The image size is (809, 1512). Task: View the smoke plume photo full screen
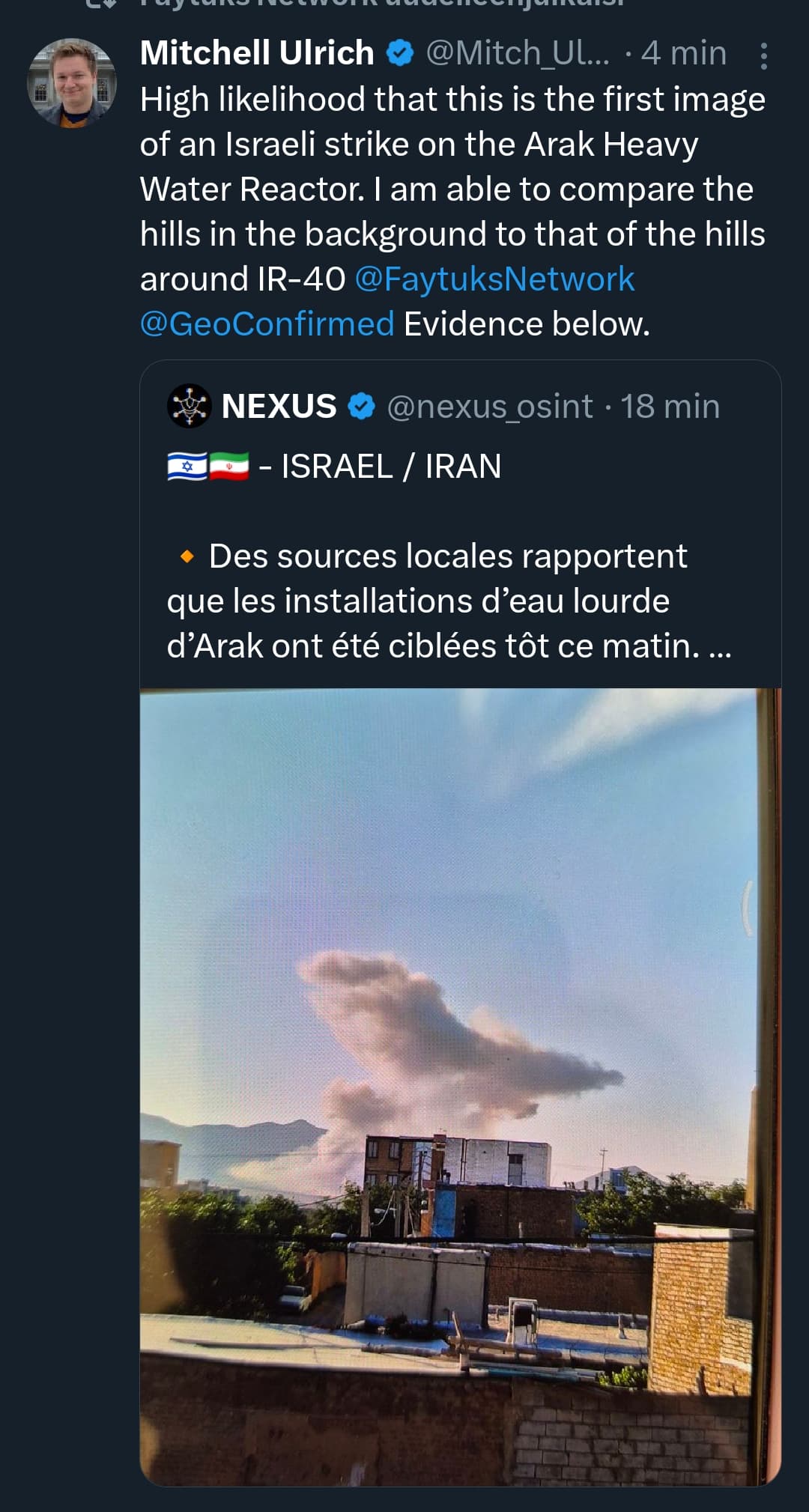[x=460, y=1087]
